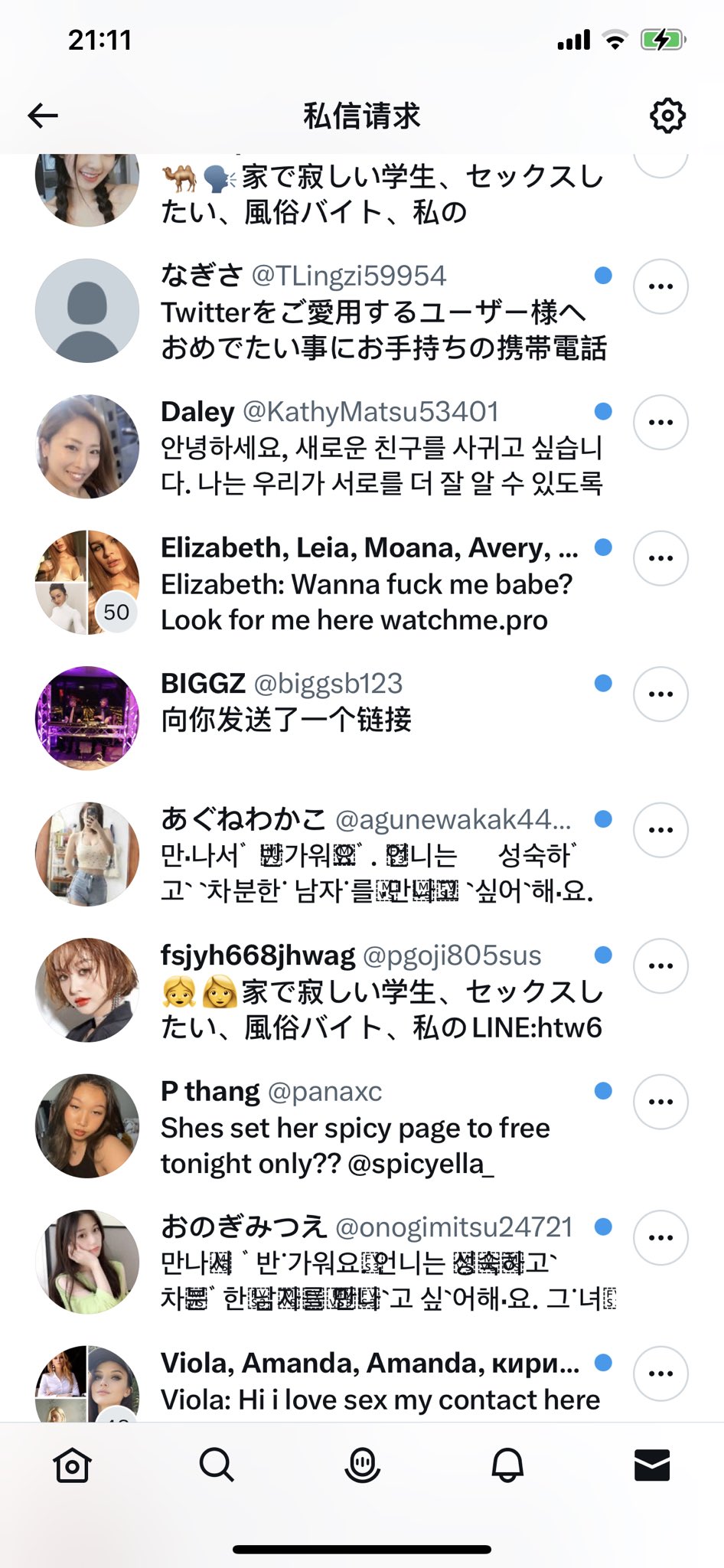Switch to the Search tab

click(217, 1465)
